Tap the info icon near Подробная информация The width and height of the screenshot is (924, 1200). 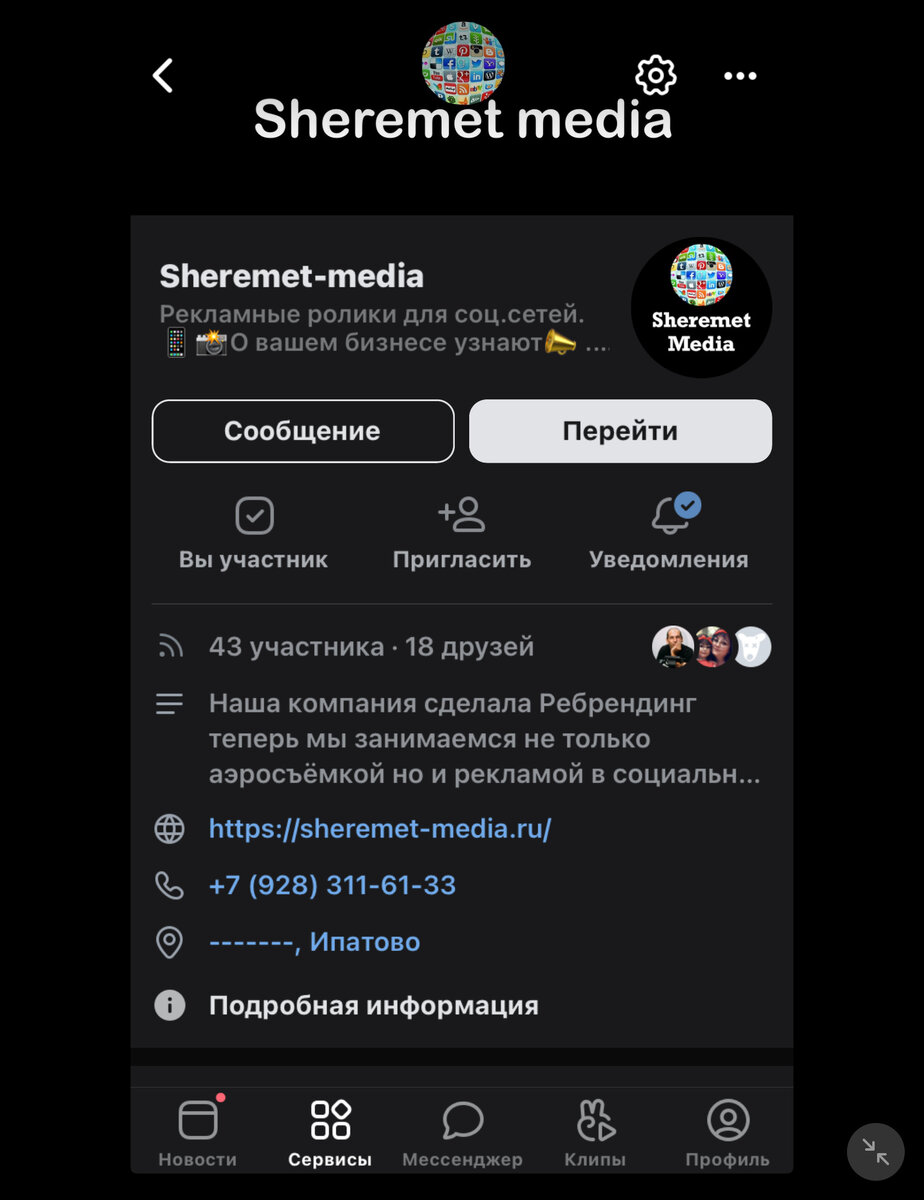coord(170,1006)
